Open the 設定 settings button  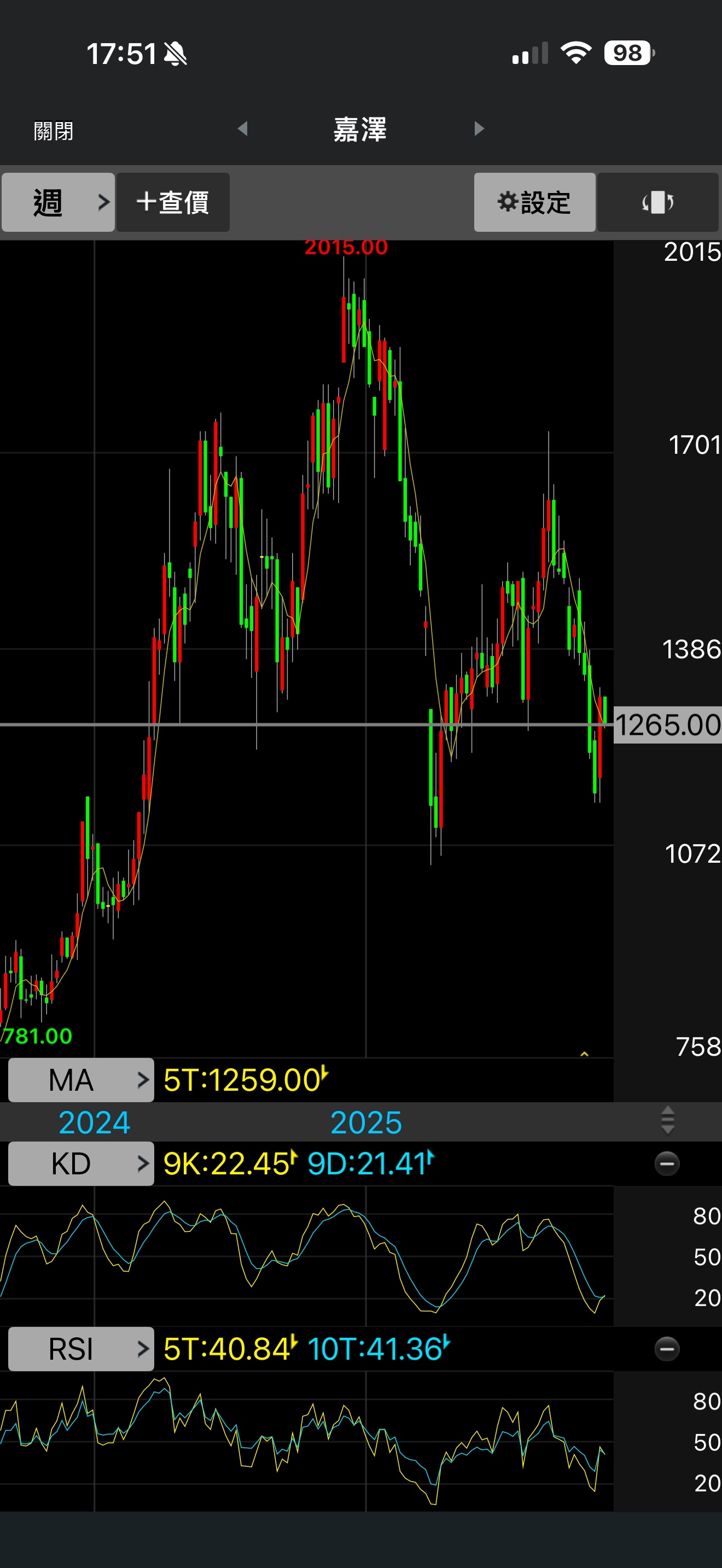[x=534, y=202]
